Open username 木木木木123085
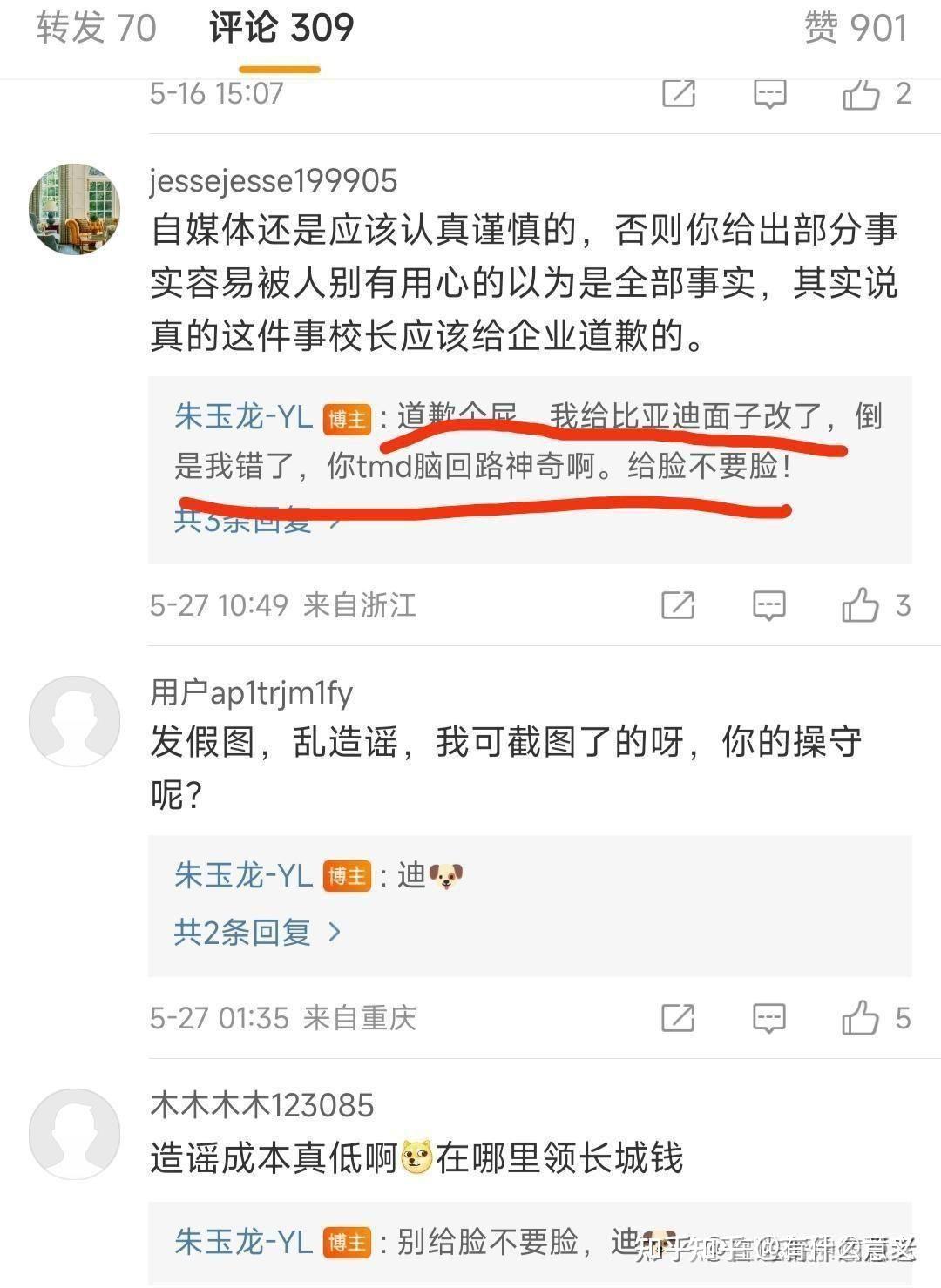This screenshot has height=1288, width=941. [x=261, y=1105]
